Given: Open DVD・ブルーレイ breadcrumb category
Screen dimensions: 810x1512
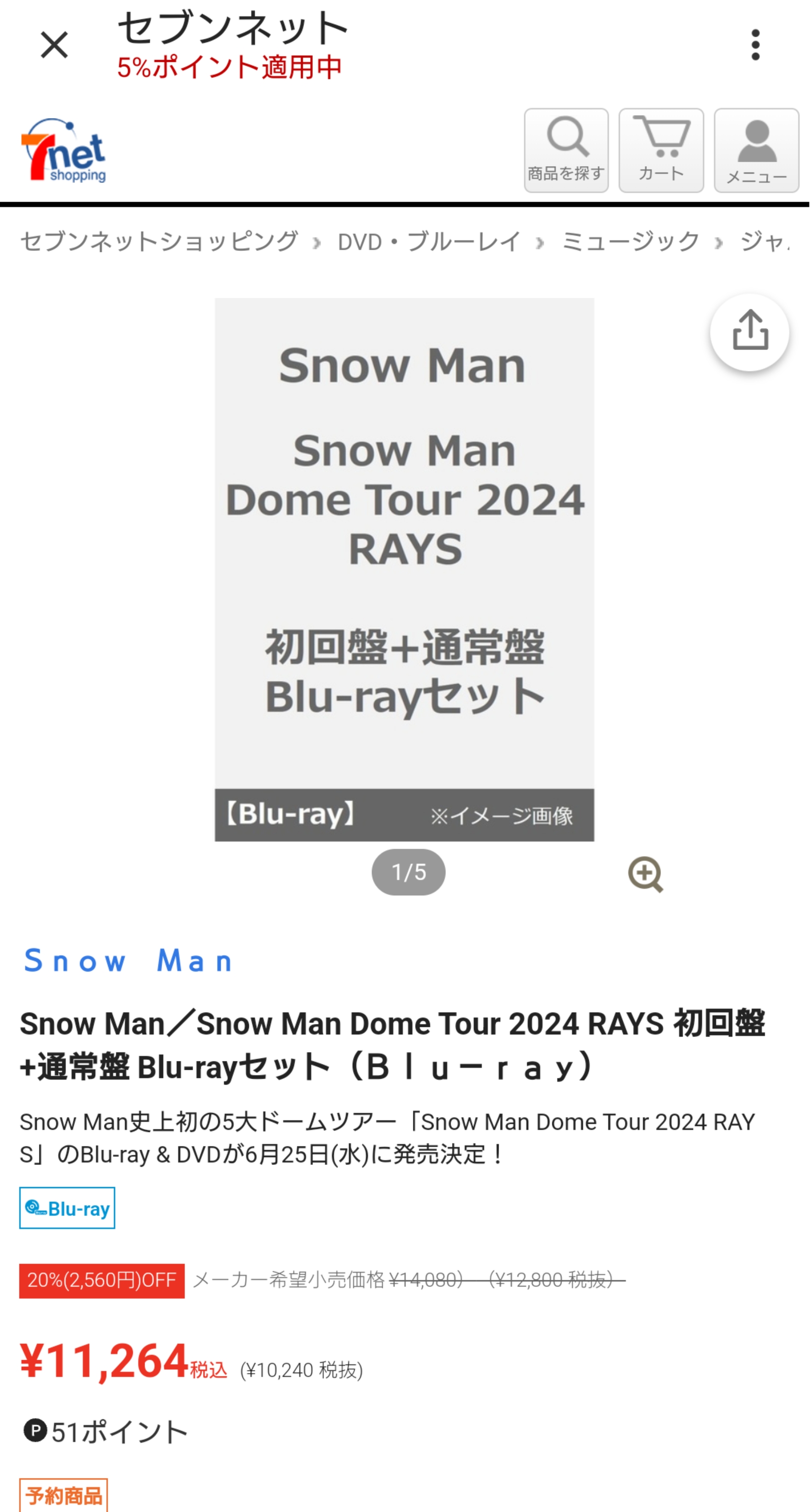Looking at the screenshot, I should (429, 242).
